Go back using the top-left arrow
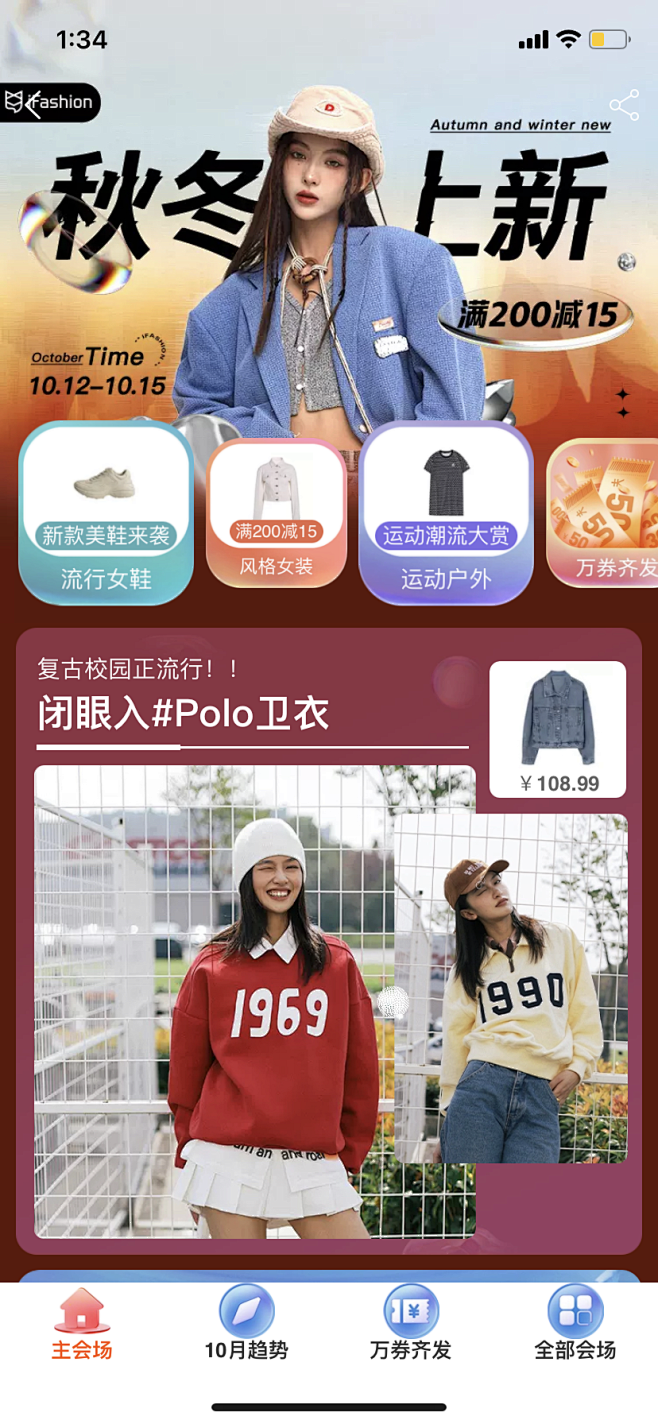Screen dimensions: 658x1424 point(32,103)
